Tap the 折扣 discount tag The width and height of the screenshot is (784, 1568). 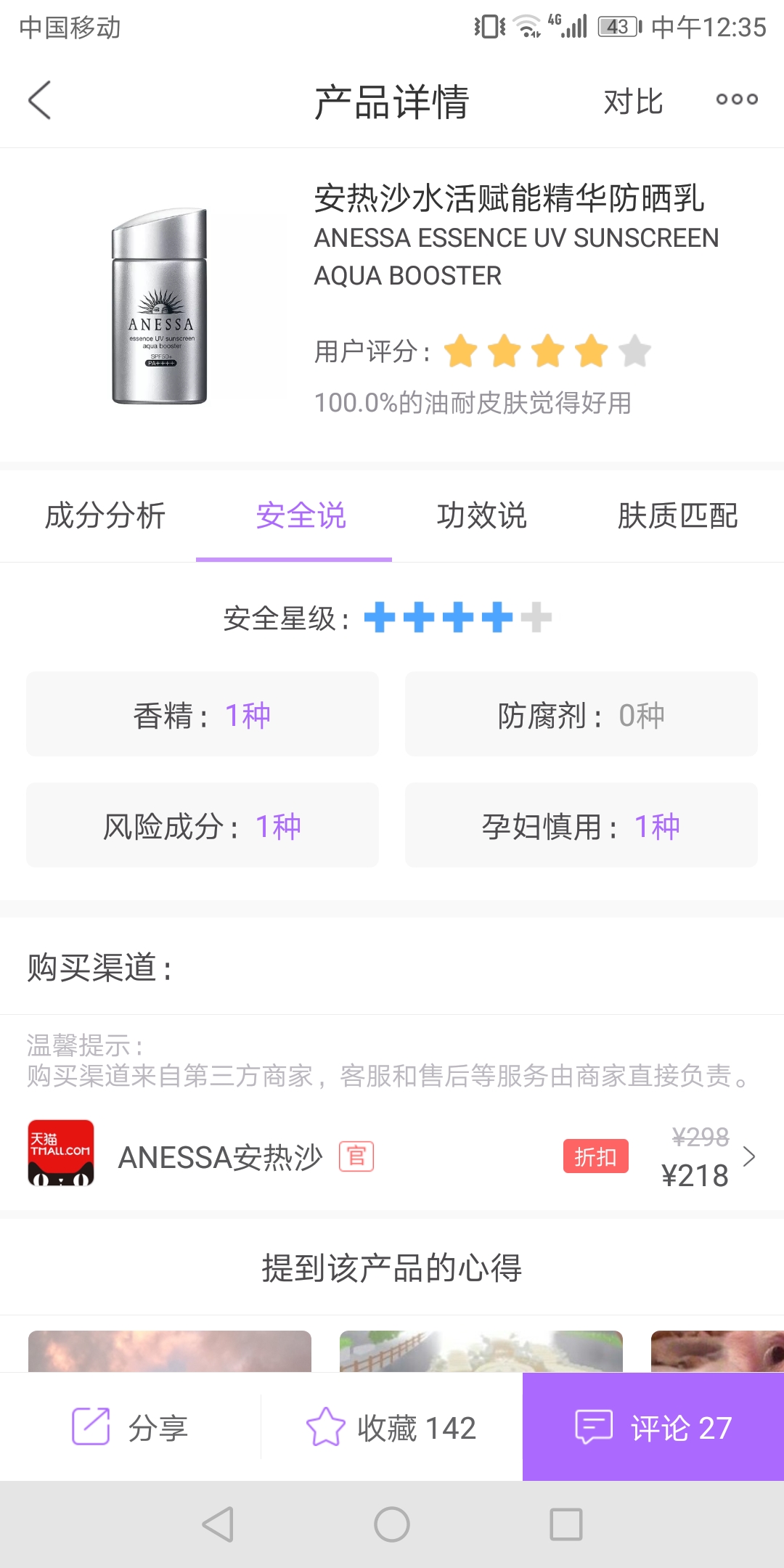tap(595, 1156)
